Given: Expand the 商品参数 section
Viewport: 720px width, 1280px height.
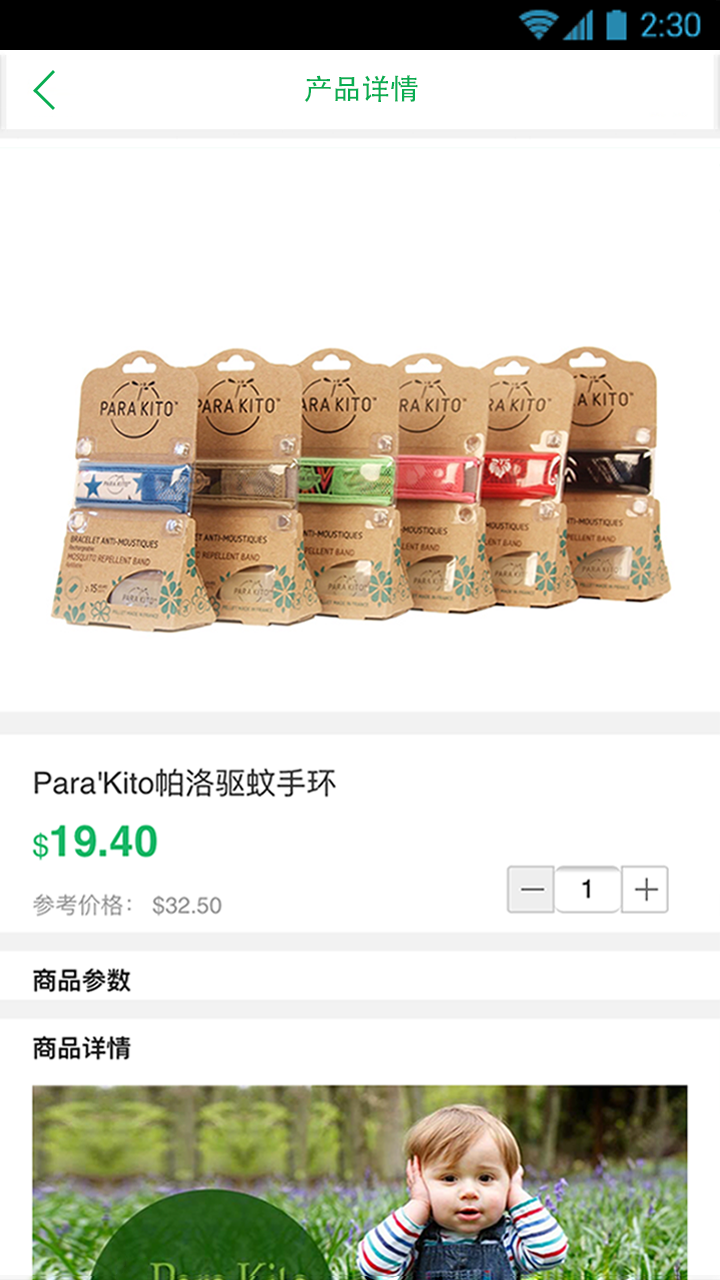Looking at the screenshot, I should (360, 980).
